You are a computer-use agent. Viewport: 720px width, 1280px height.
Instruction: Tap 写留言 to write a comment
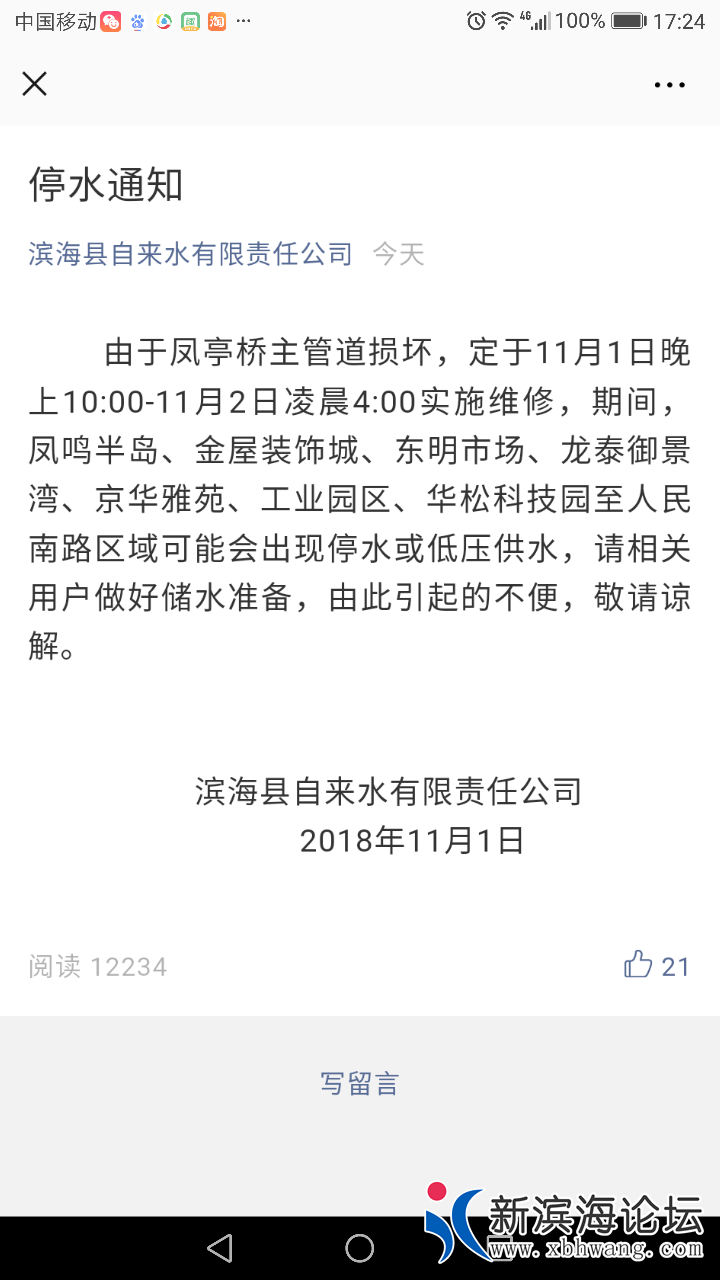[360, 1083]
